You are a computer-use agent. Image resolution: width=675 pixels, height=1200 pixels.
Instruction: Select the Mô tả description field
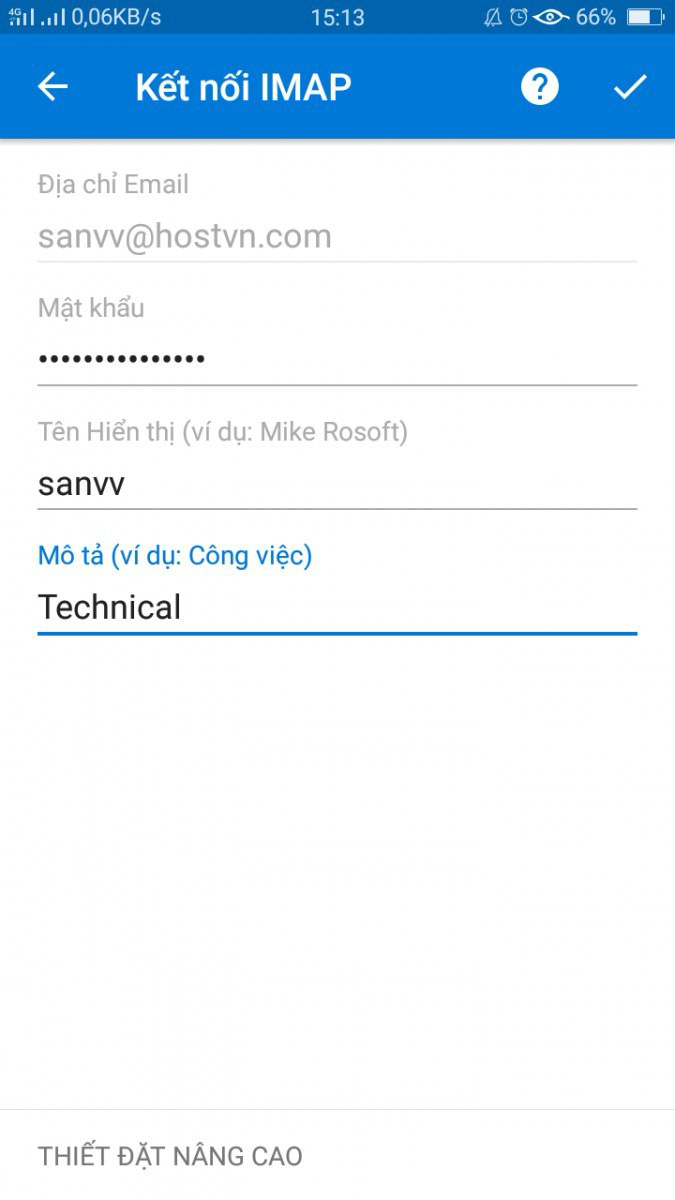[x=336, y=607]
